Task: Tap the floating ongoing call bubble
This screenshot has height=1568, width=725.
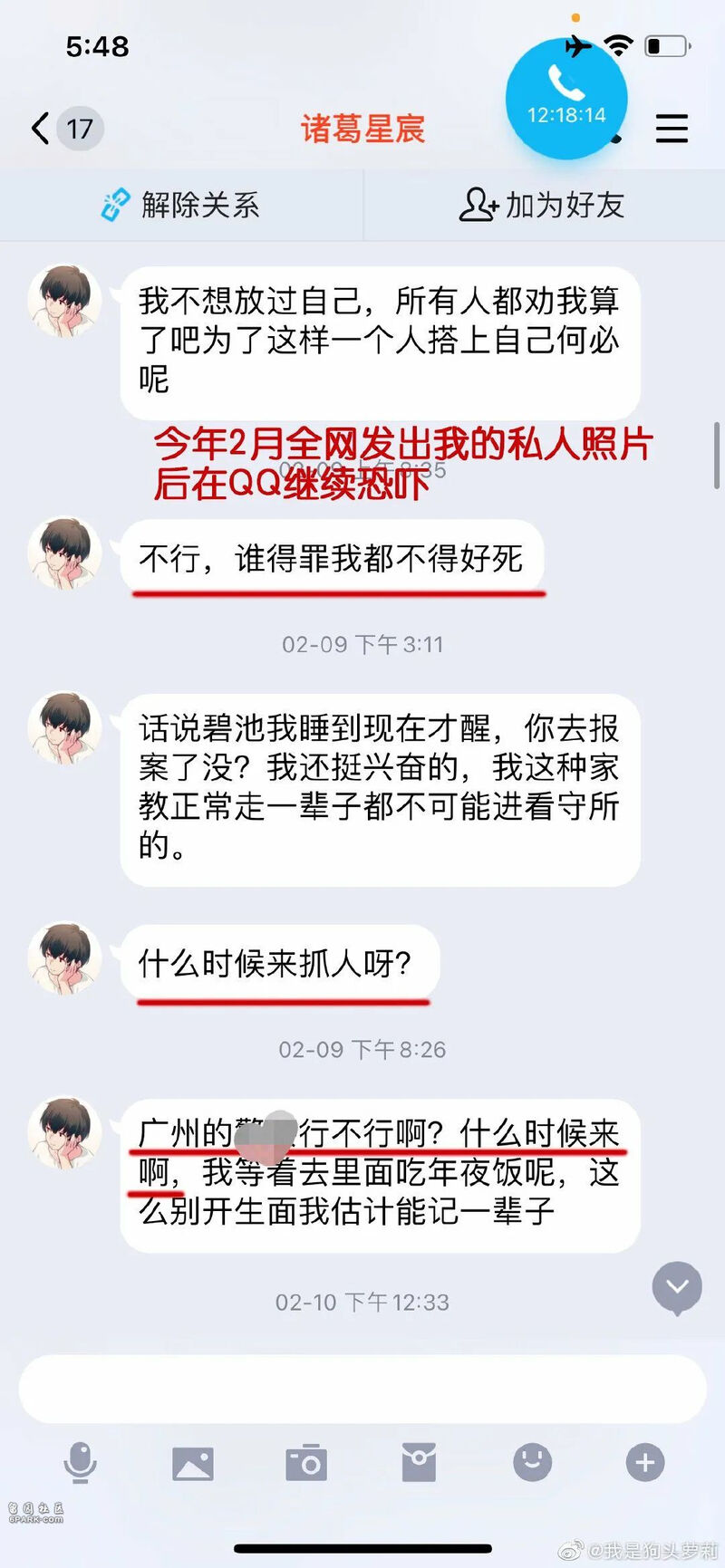Action: (566, 99)
